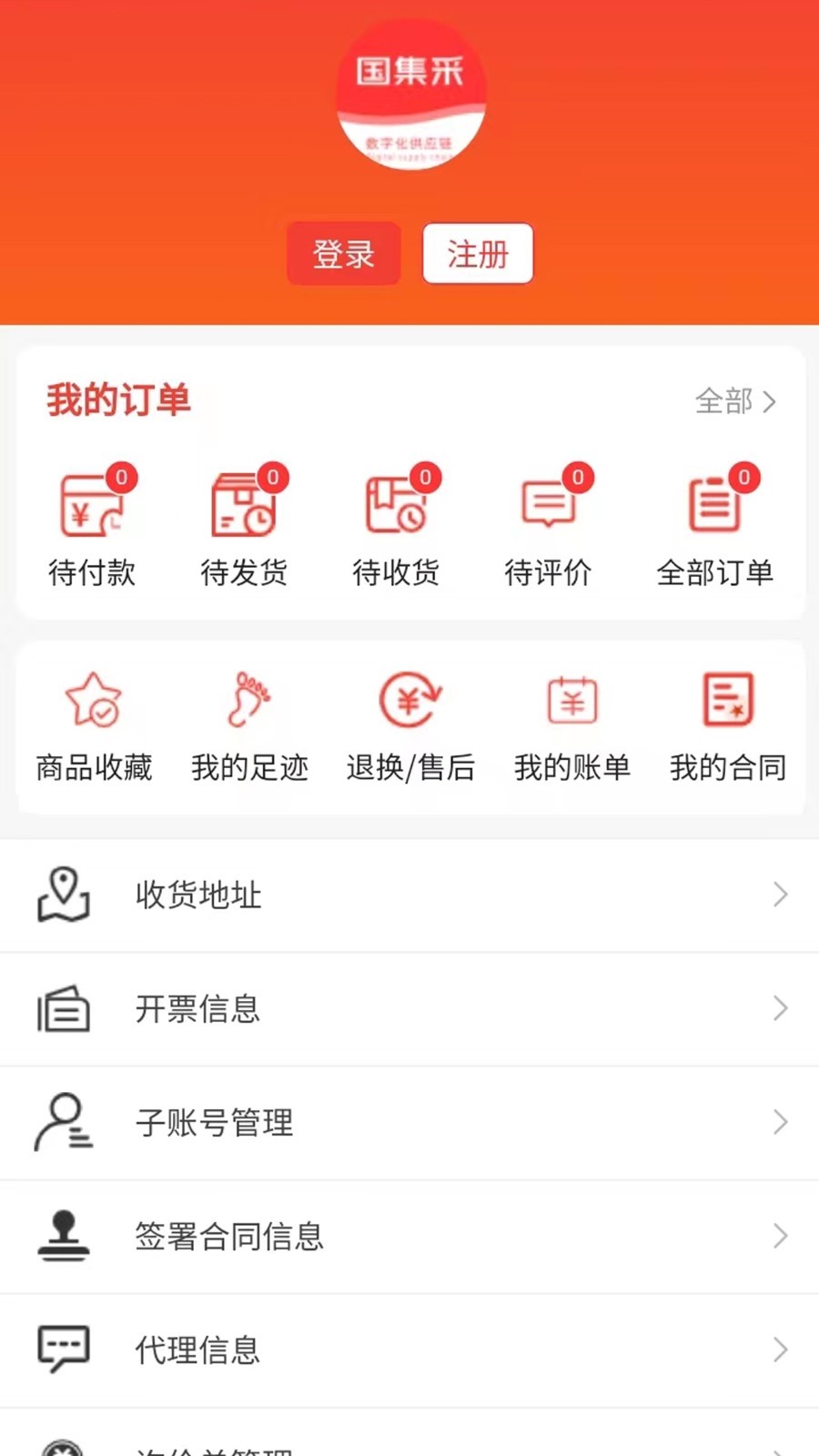The width and height of the screenshot is (819, 1456).
Task: Tap the 登录 login button
Action: point(343,254)
